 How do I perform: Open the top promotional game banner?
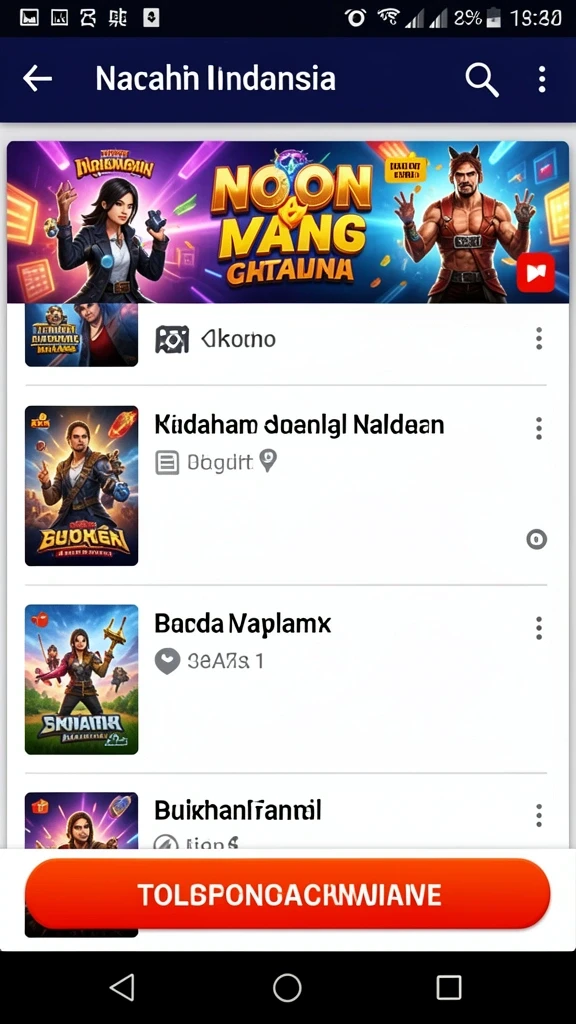point(287,222)
